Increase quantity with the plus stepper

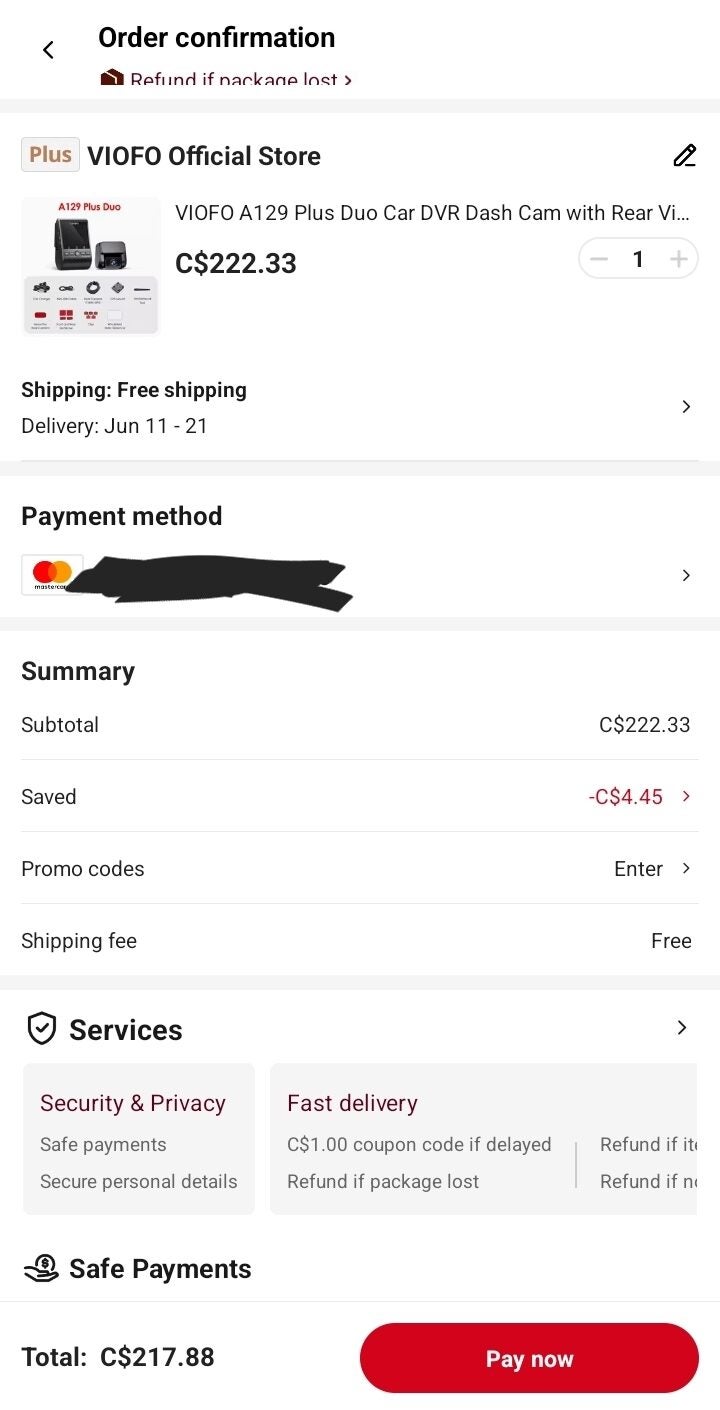pyautogui.click(x=678, y=258)
